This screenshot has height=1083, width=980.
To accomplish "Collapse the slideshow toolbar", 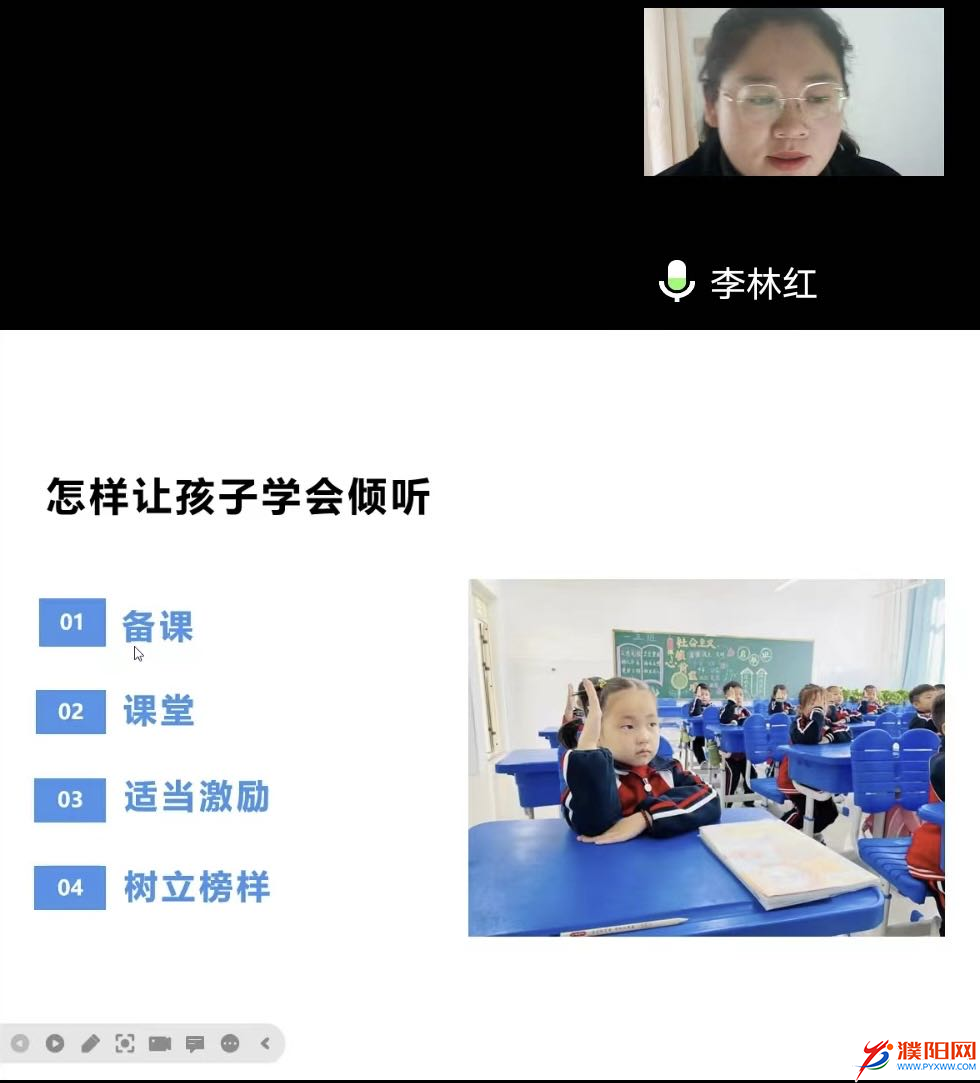I will 265,1044.
